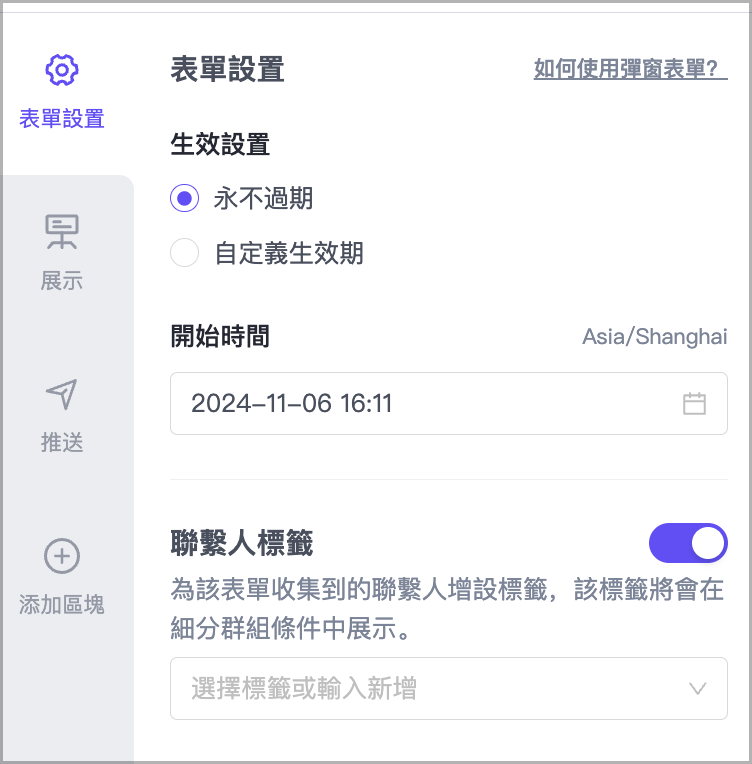Choose 自定義生效期 radio button
This screenshot has height=764, width=752.
pyautogui.click(x=184, y=253)
